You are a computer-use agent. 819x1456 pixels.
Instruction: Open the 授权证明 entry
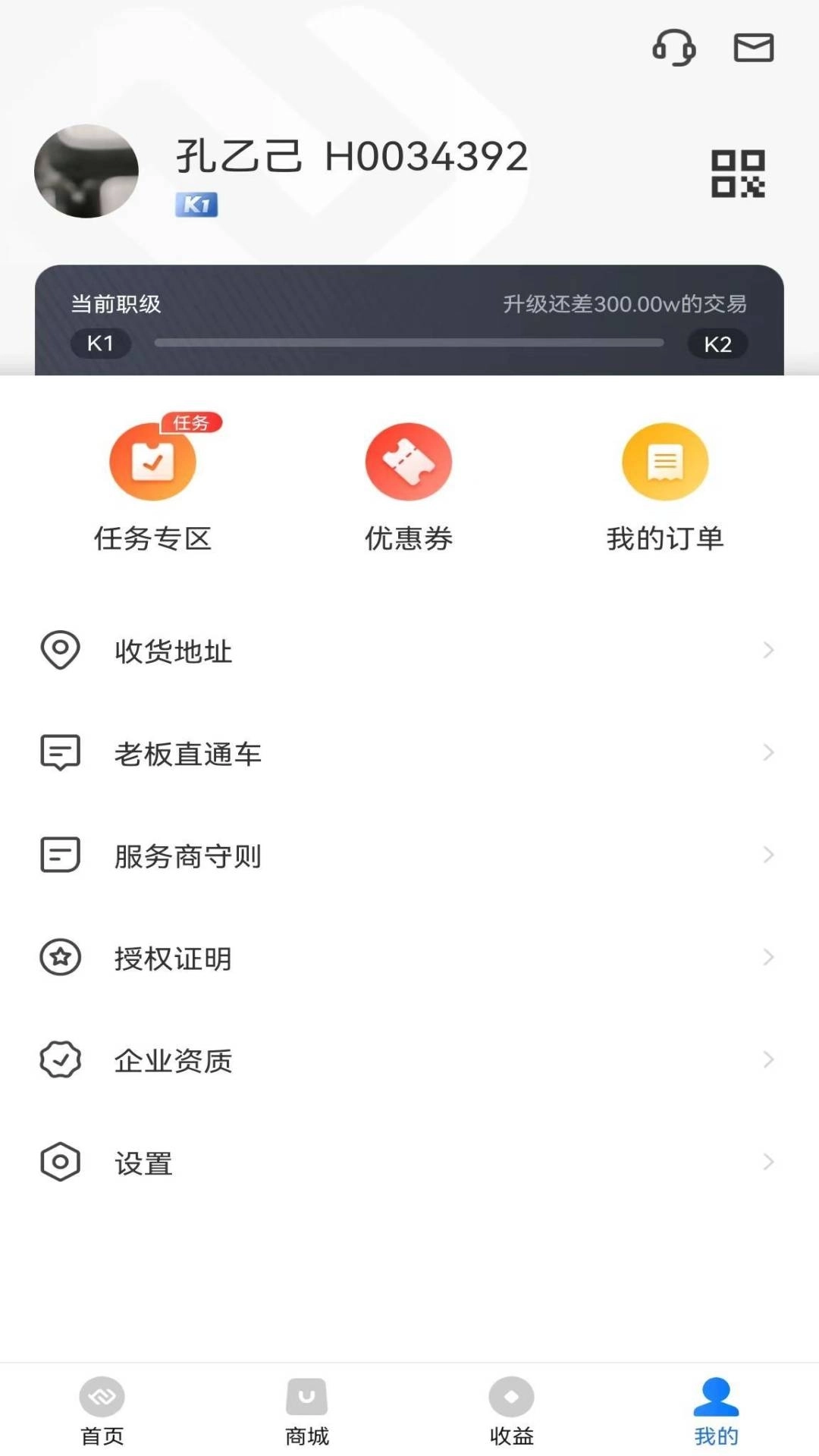pyautogui.click(x=172, y=958)
